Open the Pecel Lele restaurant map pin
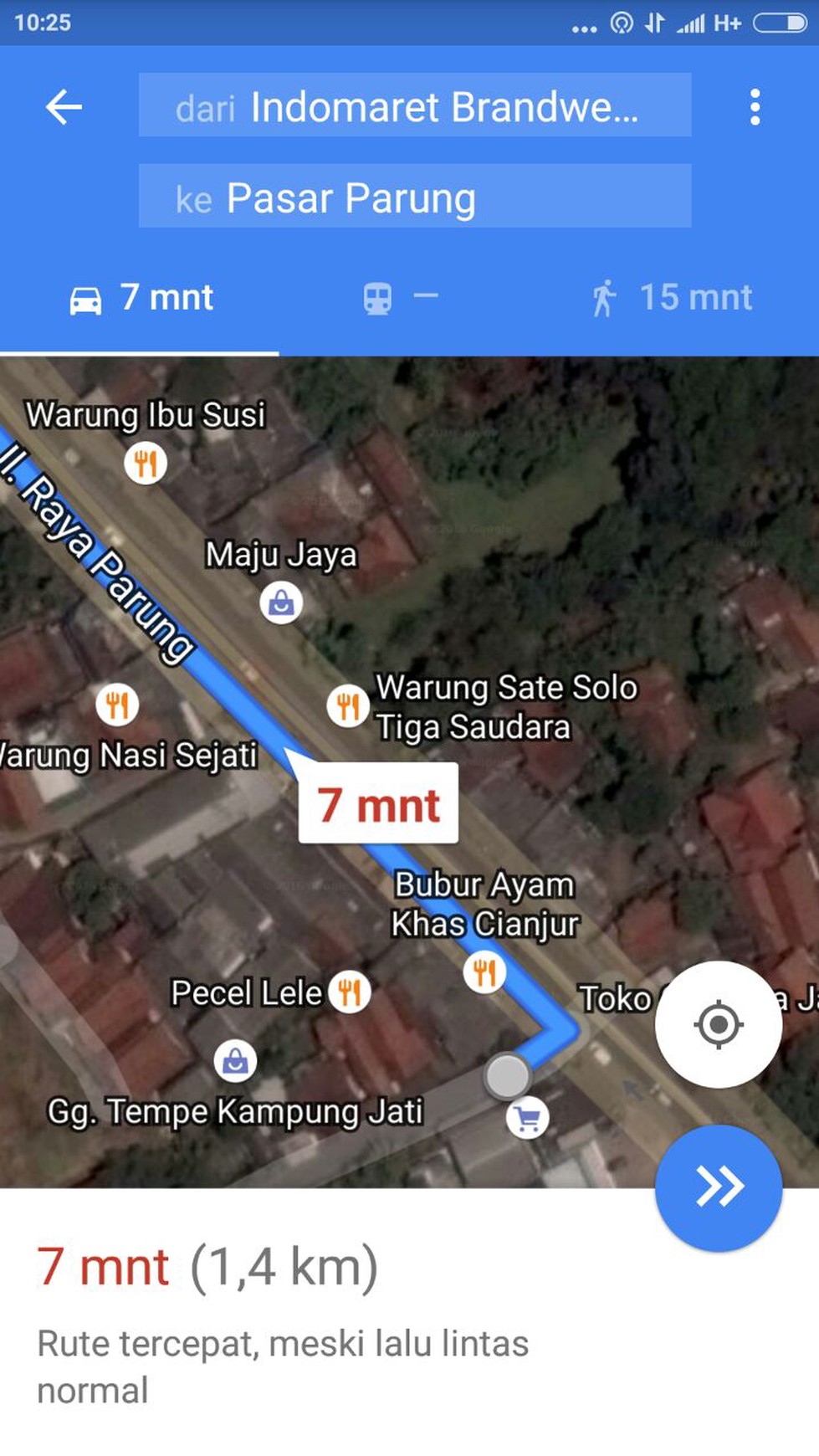 [351, 992]
